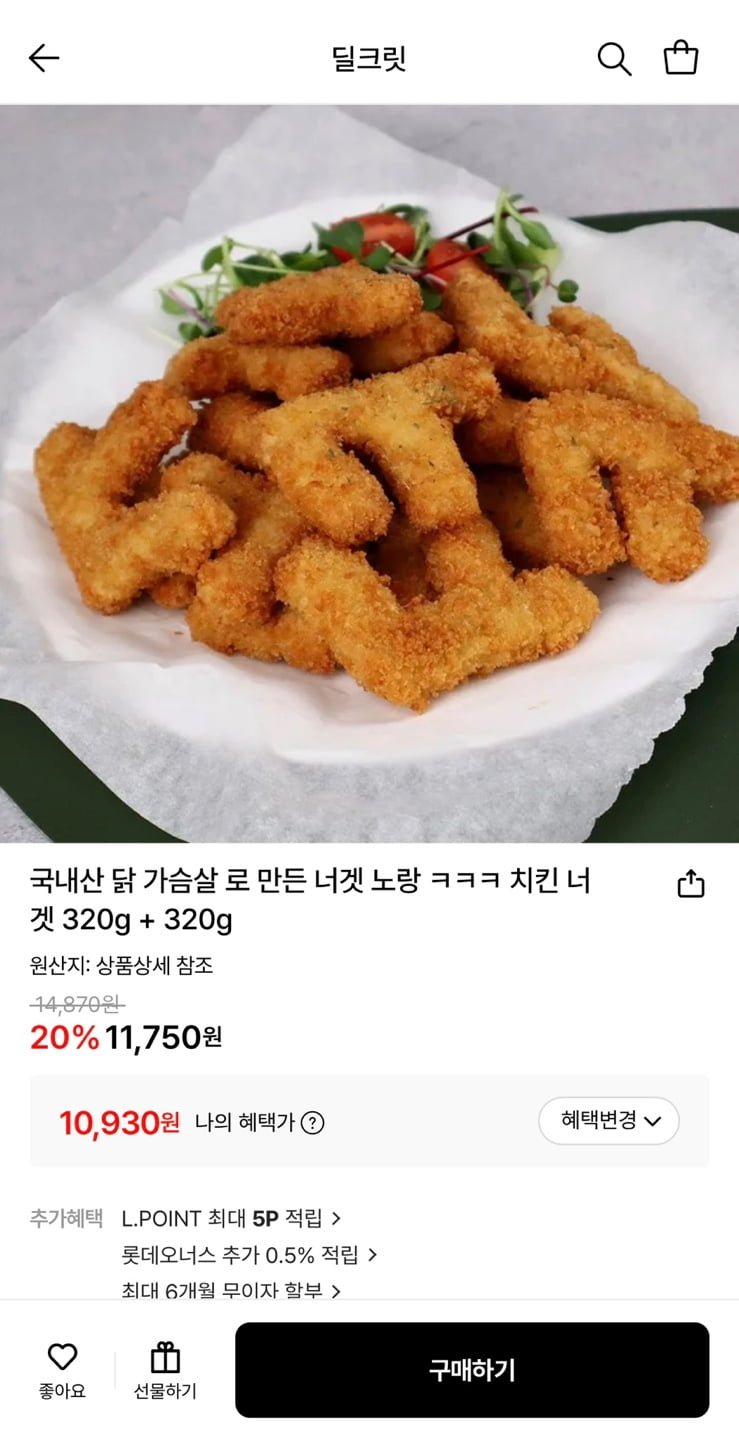Open the search magnifier

coord(614,59)
